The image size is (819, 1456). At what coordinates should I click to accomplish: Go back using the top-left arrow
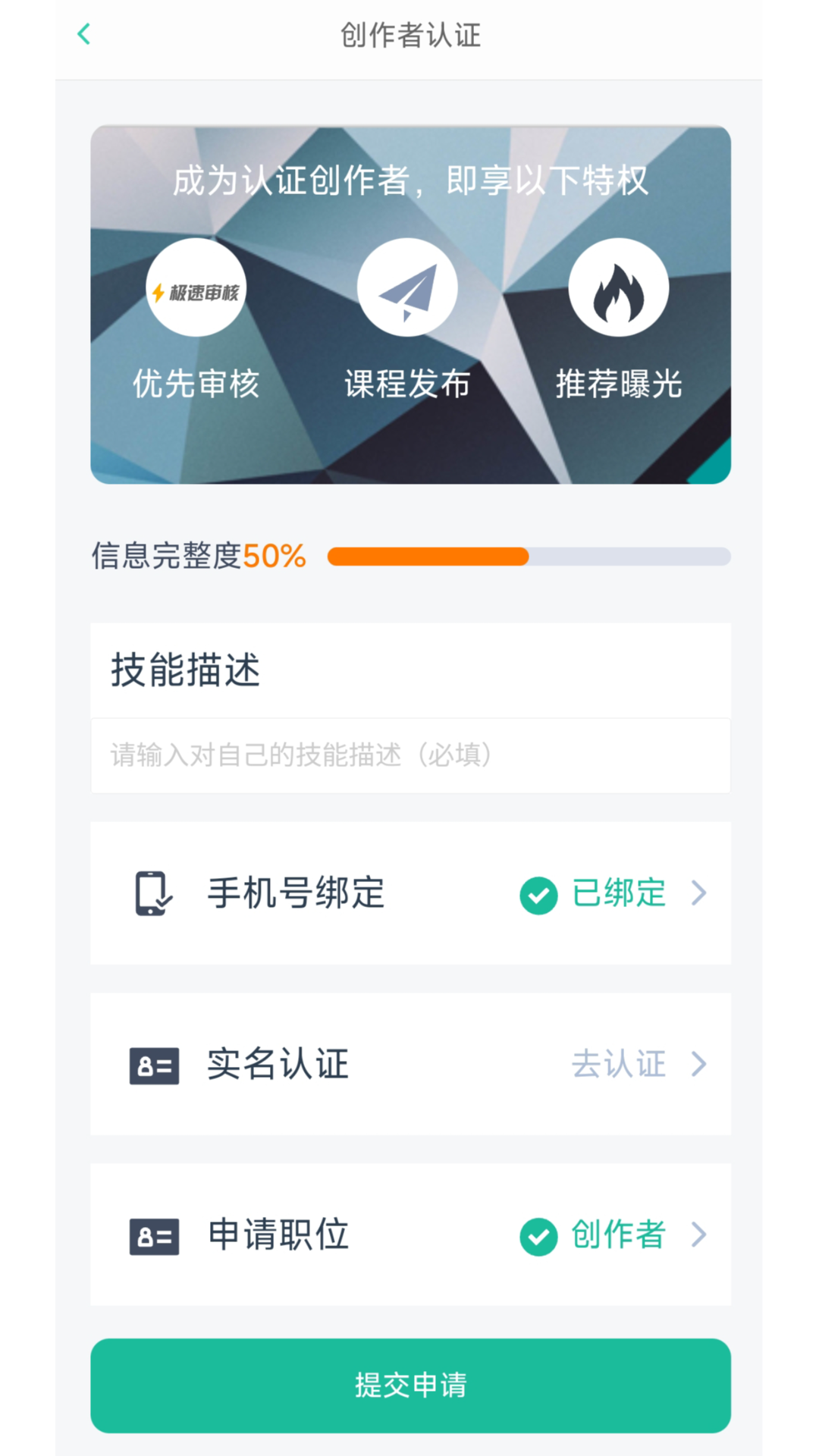[84, 34]
